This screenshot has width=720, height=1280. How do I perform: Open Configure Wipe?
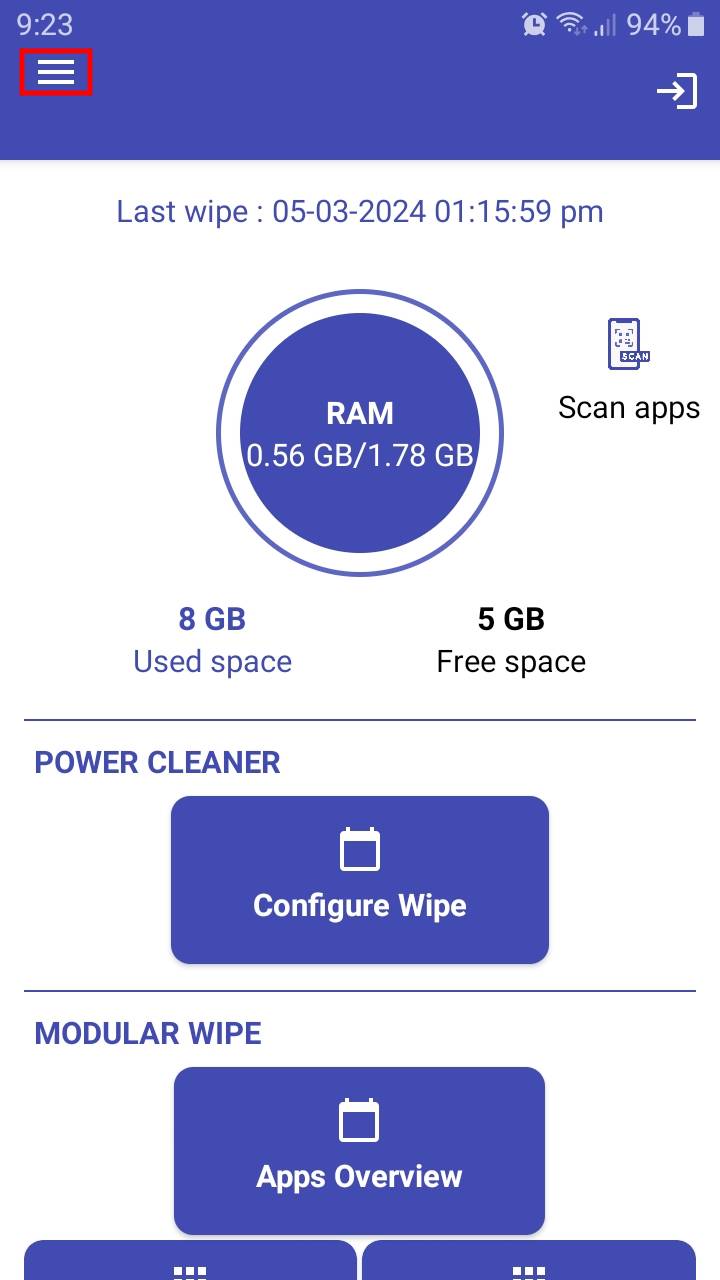(360, 880)
